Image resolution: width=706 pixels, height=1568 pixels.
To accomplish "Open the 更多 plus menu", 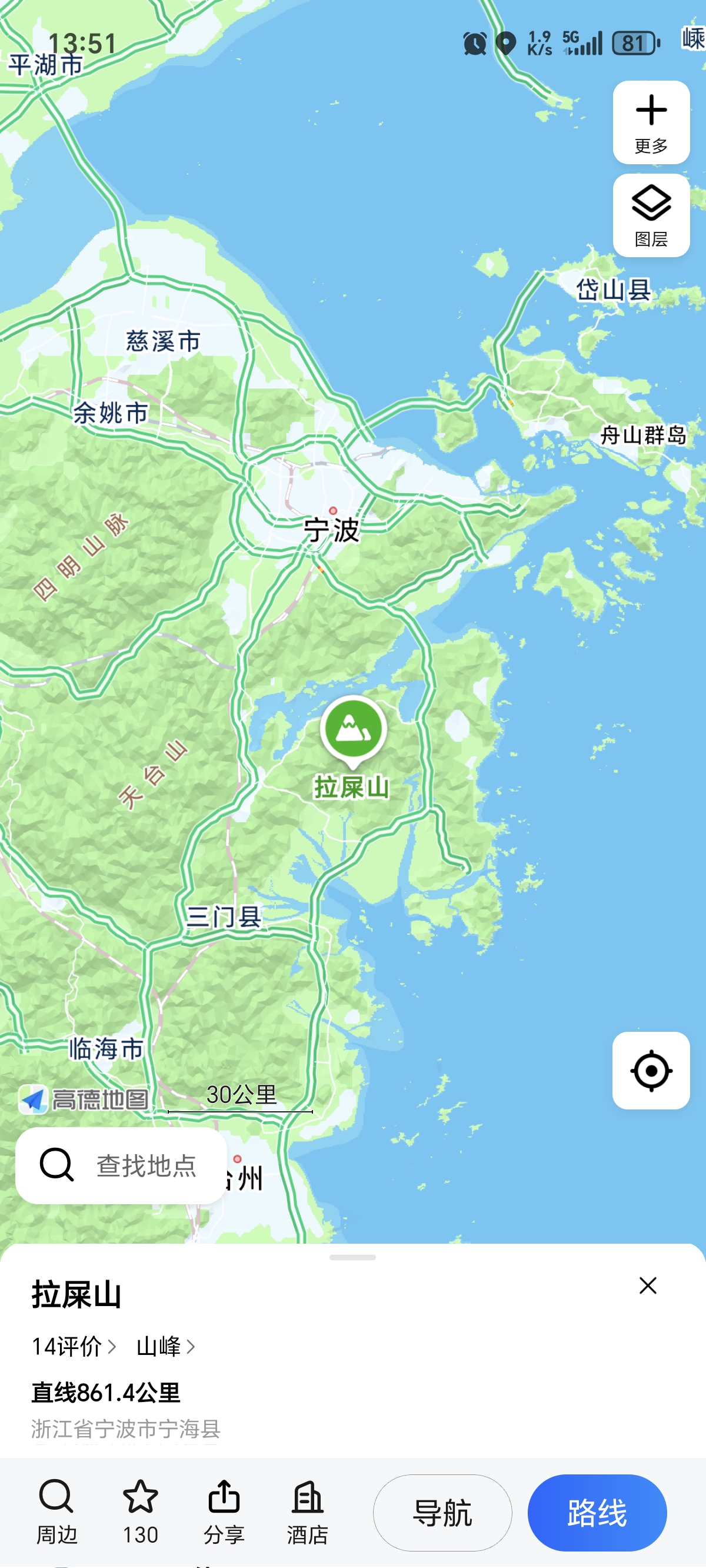I will pyautogui.click(x=651, y=122).
